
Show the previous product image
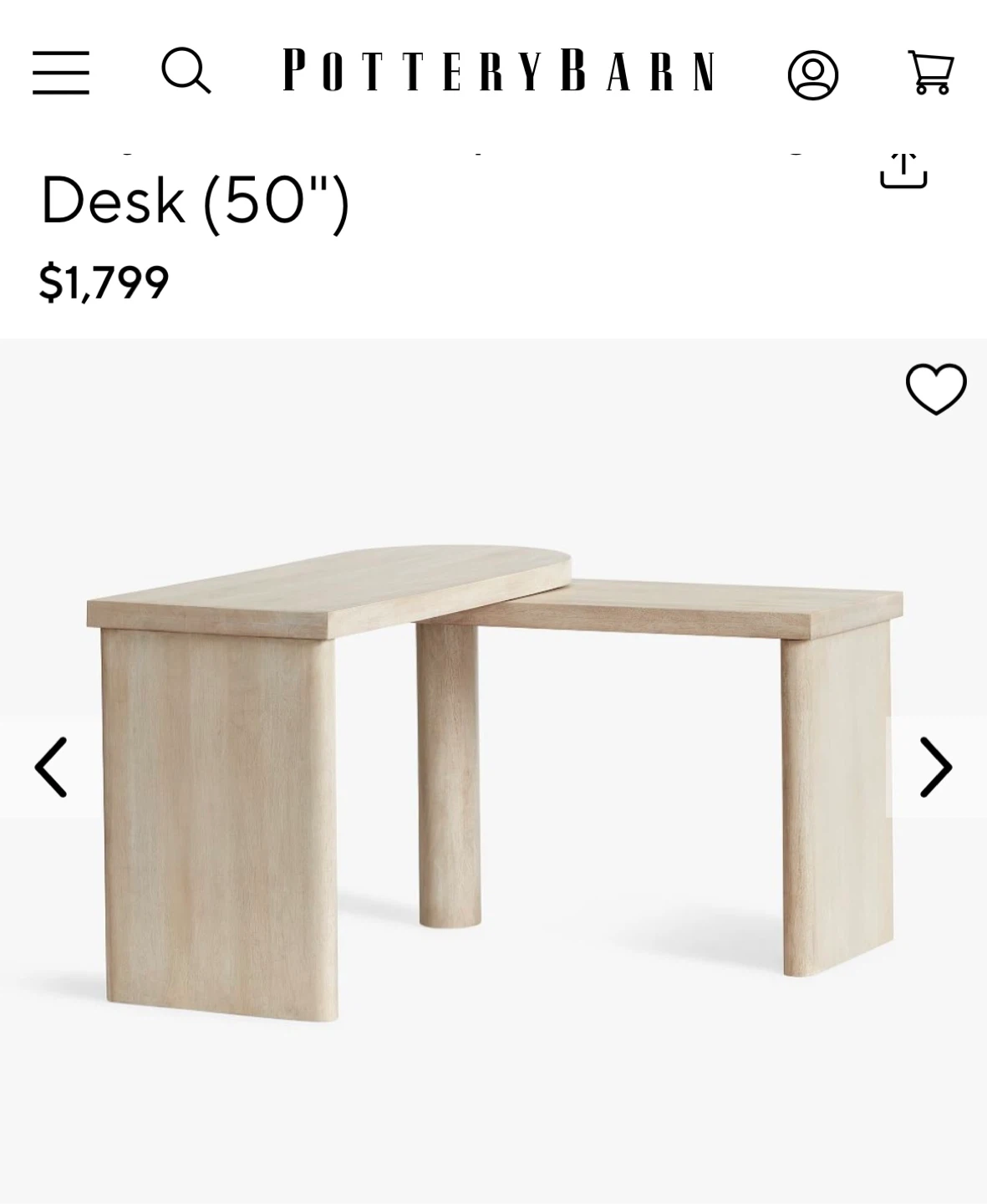coord(50,767)
